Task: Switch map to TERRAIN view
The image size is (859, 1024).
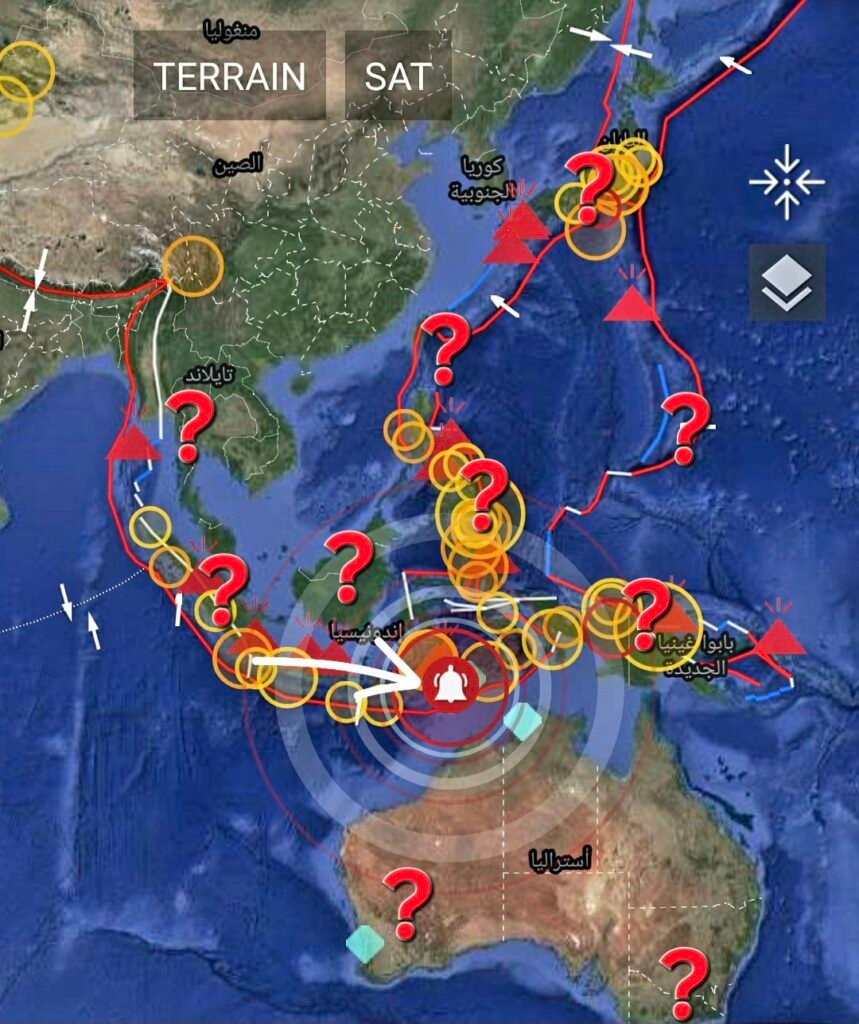Action: (x=230, y=76)
